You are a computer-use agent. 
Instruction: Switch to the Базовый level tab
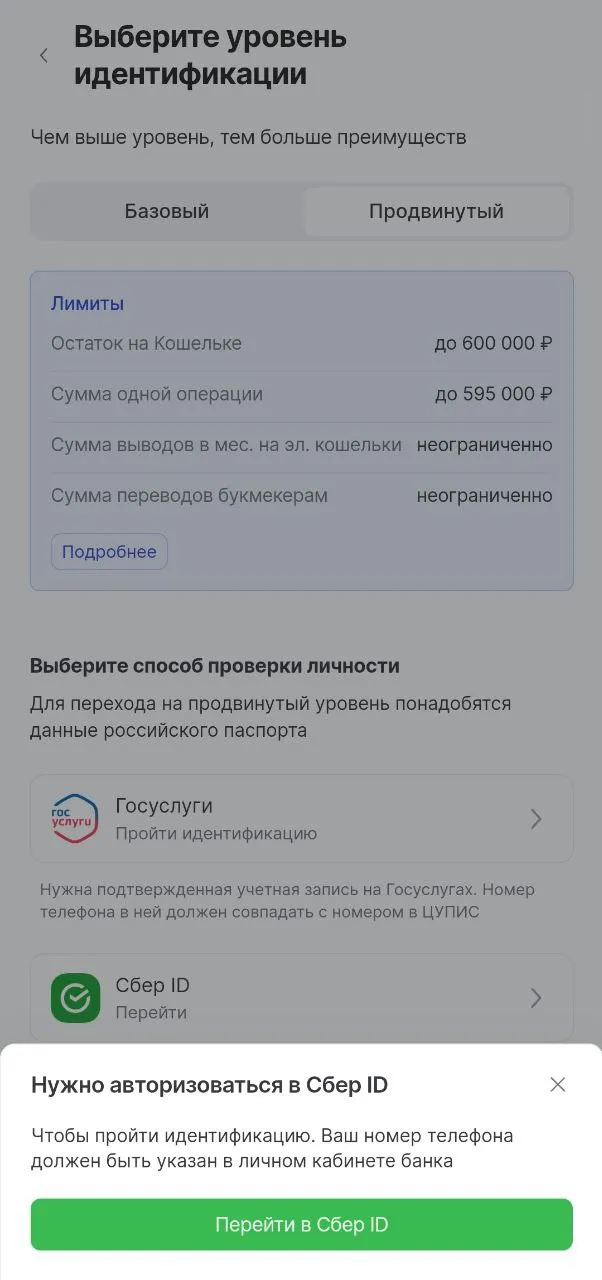167,211
